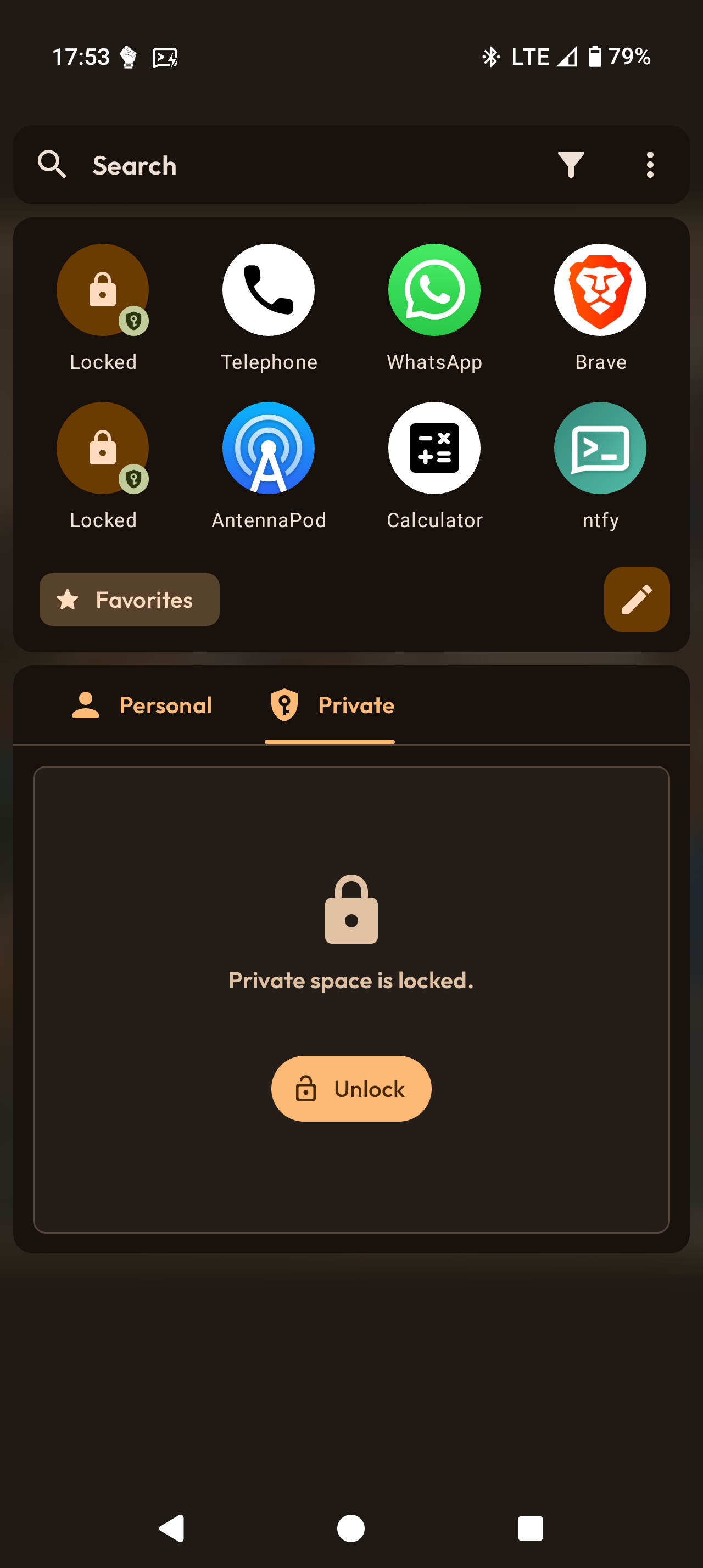Launch the Brave browser
703x1568 pixels.
coord(600,290)
